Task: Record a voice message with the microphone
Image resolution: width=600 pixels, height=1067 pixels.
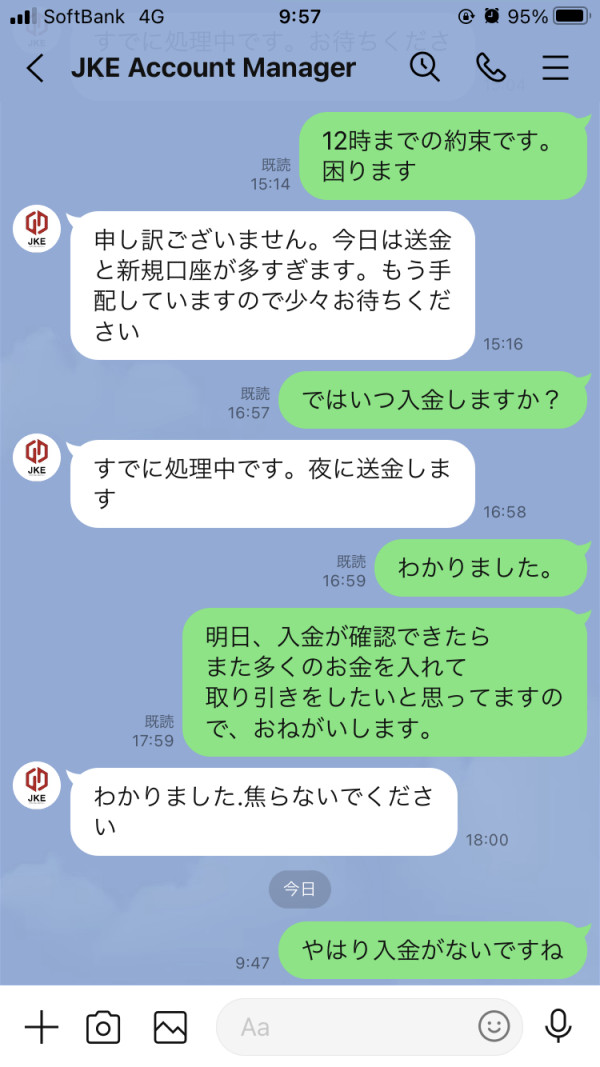Action: 559,1026
